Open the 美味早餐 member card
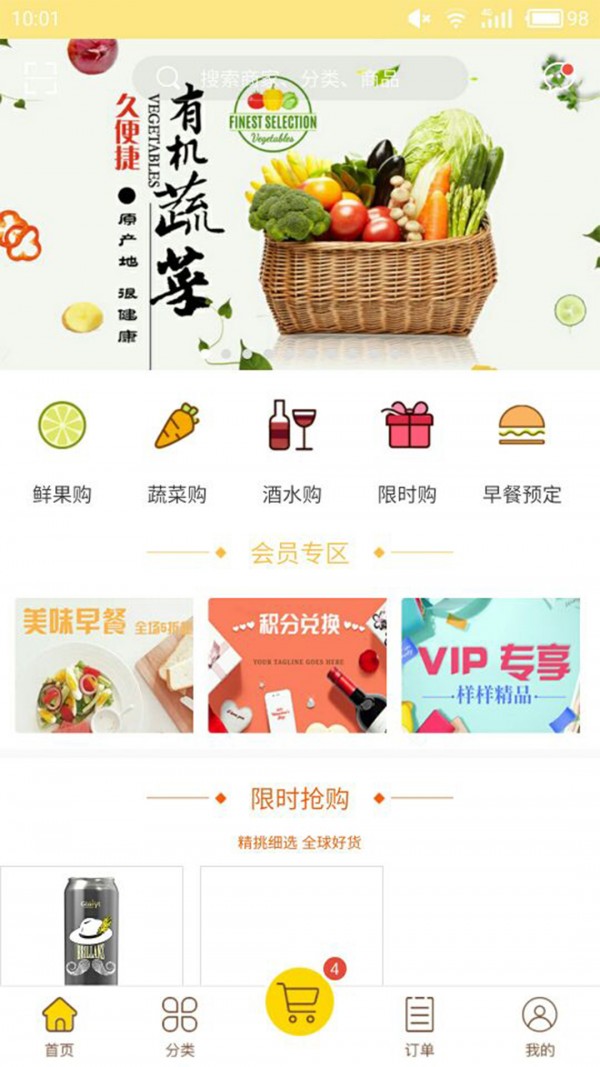 pos(104,665)
